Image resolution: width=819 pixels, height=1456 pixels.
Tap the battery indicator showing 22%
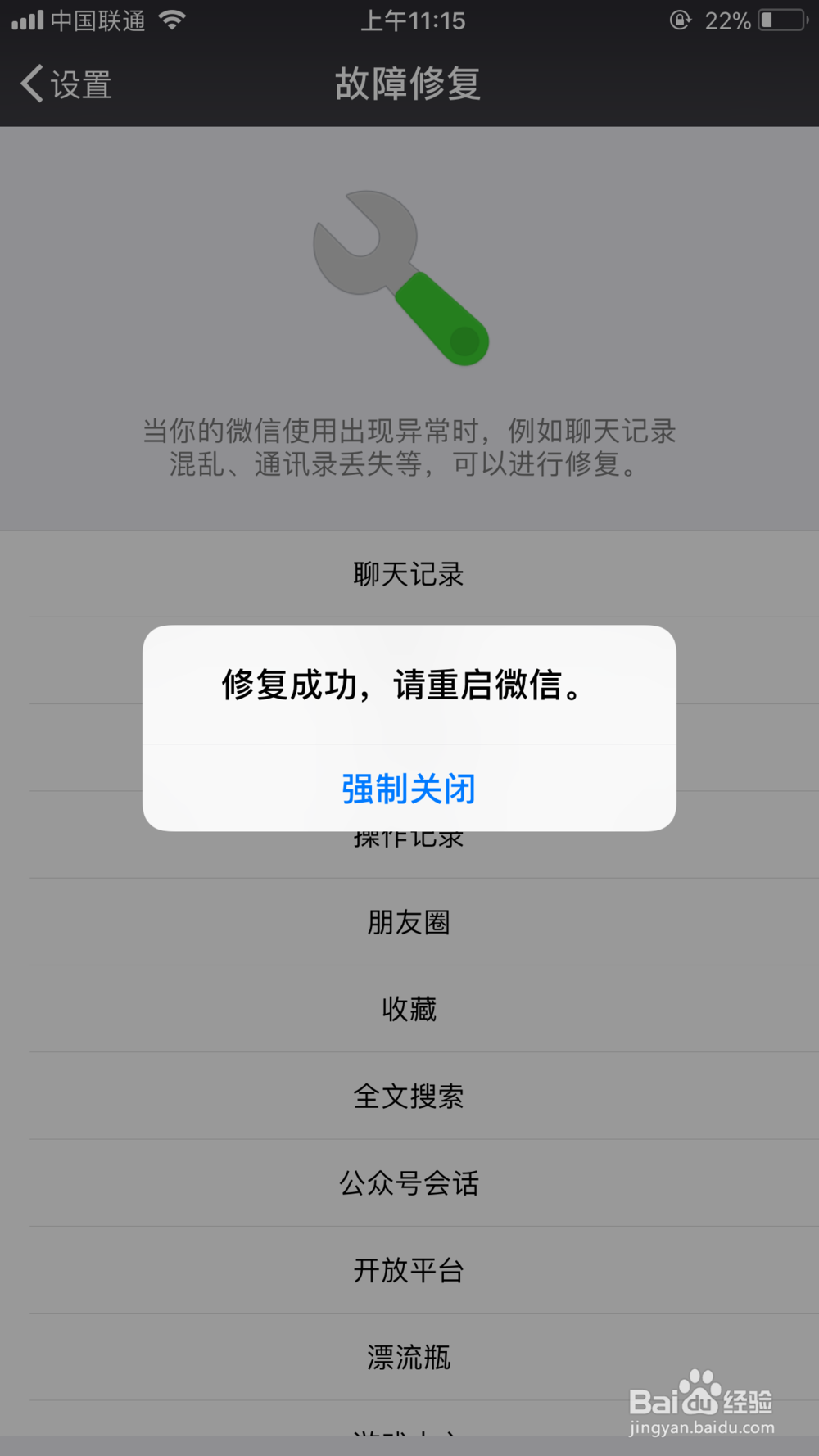click(x=727, y=21)
